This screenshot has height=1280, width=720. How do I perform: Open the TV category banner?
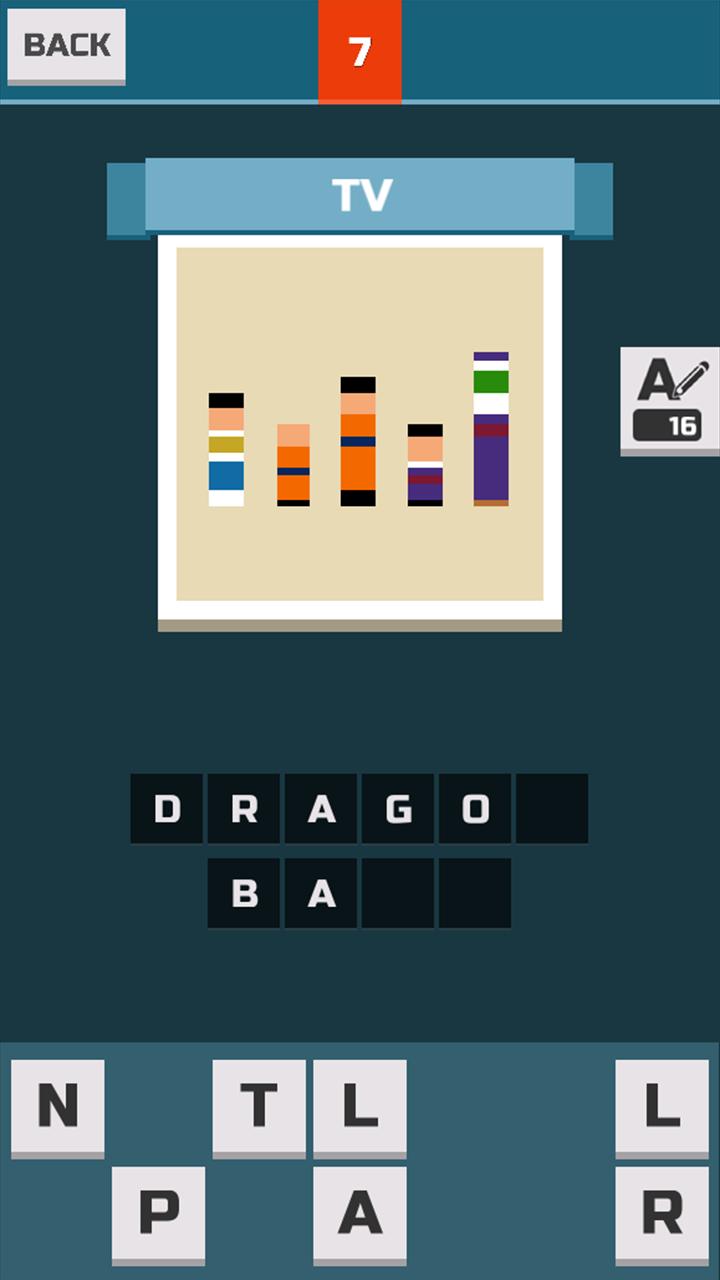360,193
